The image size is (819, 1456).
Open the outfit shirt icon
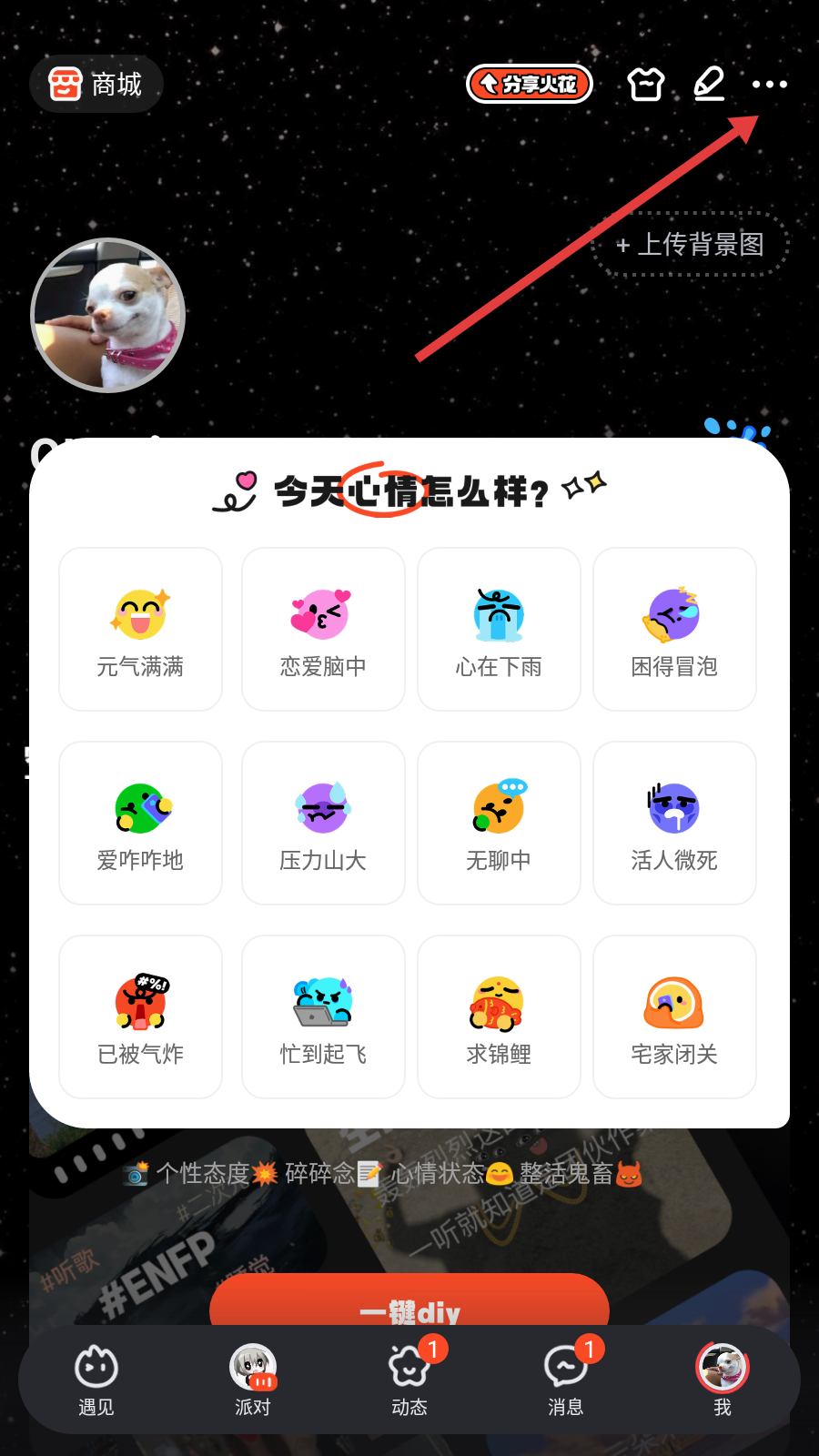(646, 85)
